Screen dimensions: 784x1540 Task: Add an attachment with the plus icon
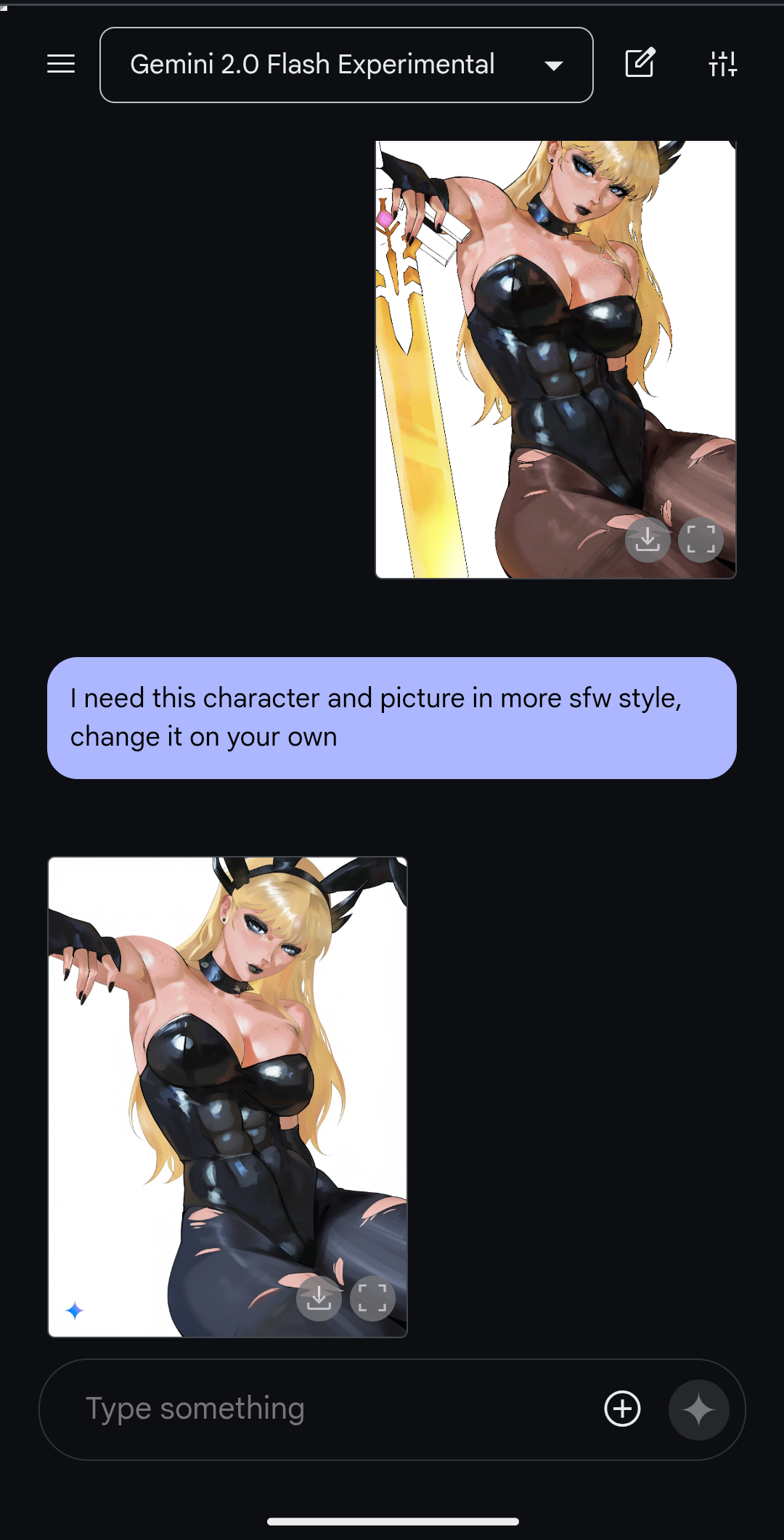623,1409
